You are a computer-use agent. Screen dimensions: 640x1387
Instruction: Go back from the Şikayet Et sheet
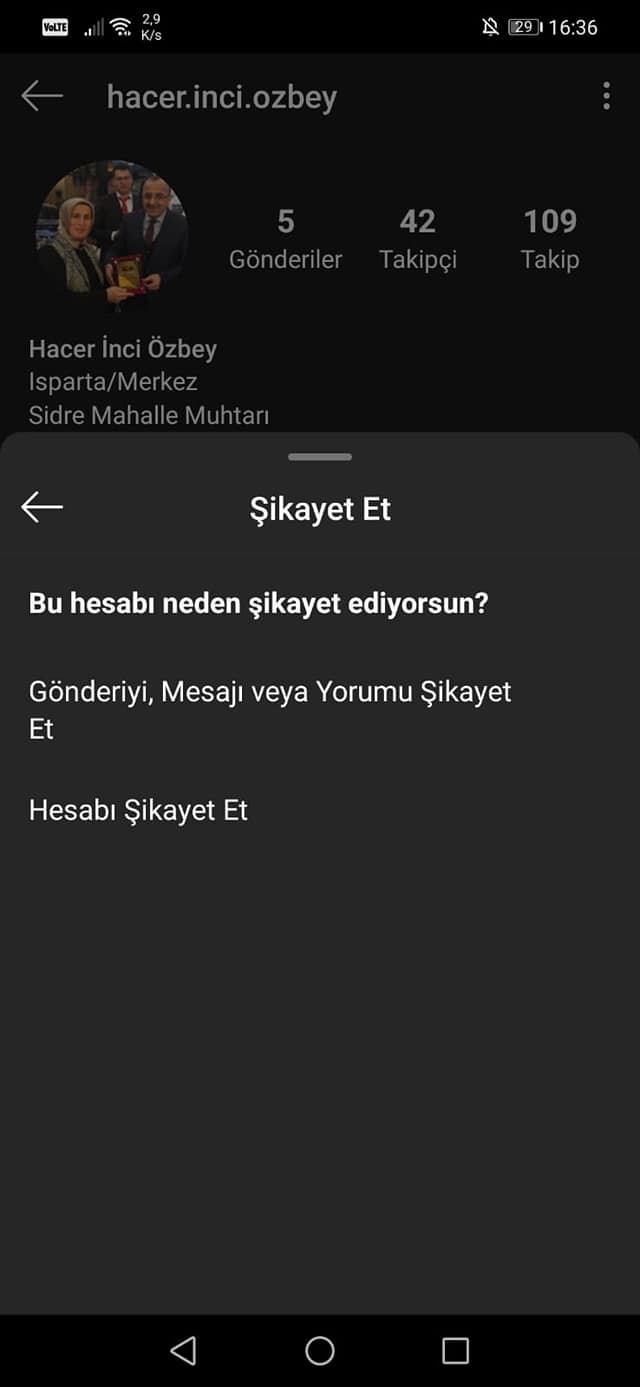pos(42,507)
